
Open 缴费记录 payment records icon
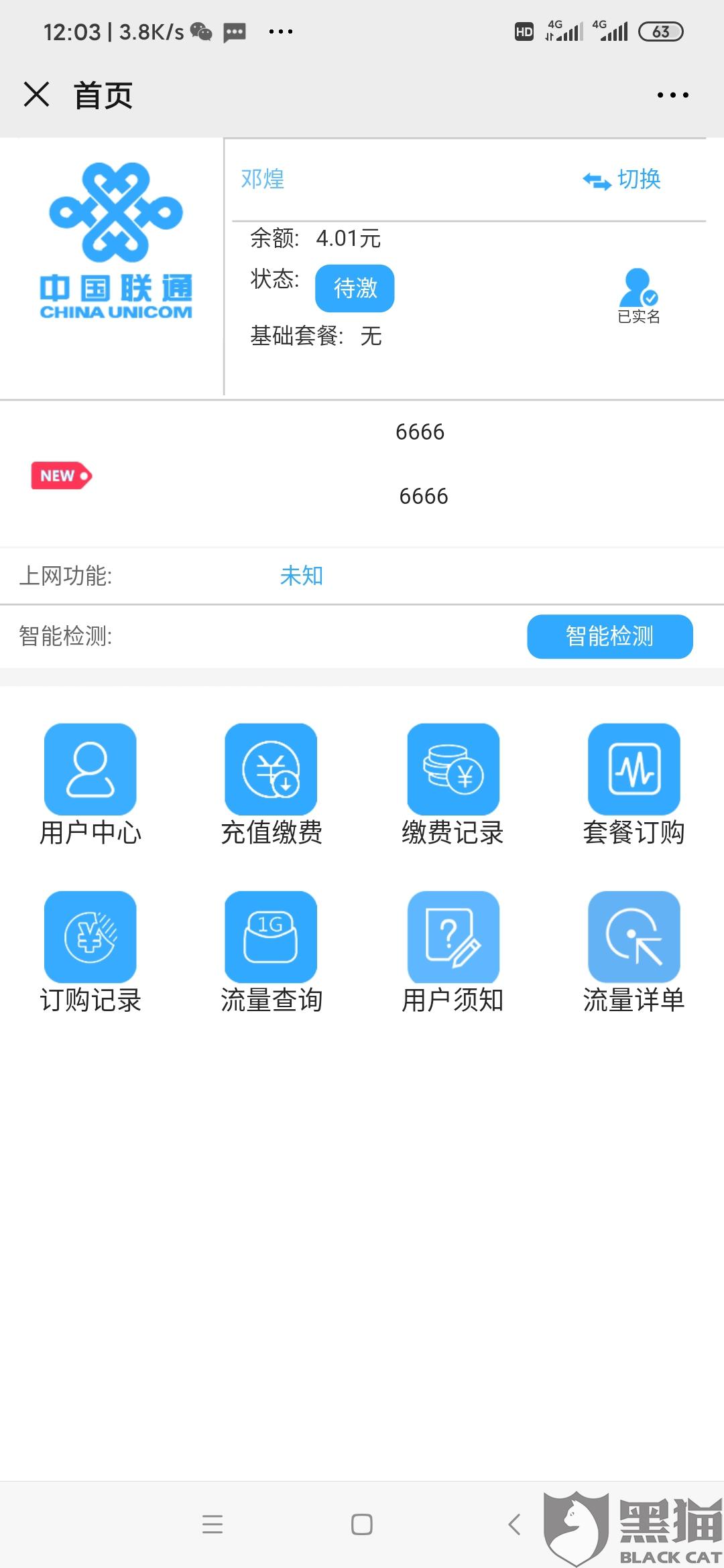pos(452,769)
